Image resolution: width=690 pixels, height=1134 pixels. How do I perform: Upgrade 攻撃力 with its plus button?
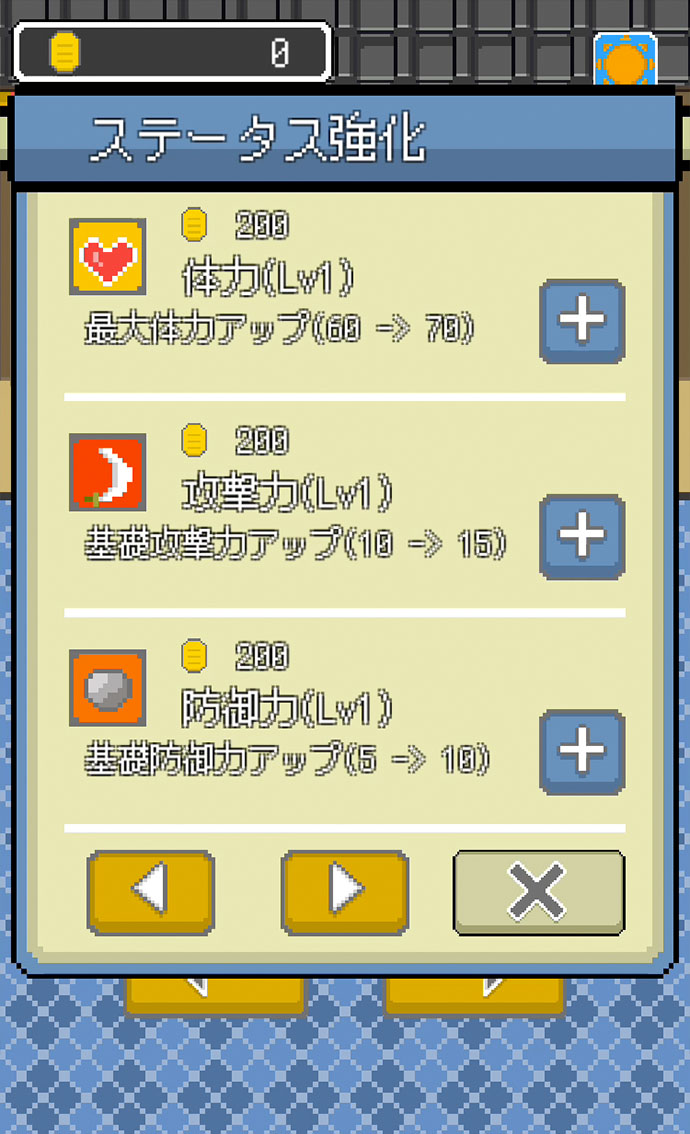click(x=582, y=537)
